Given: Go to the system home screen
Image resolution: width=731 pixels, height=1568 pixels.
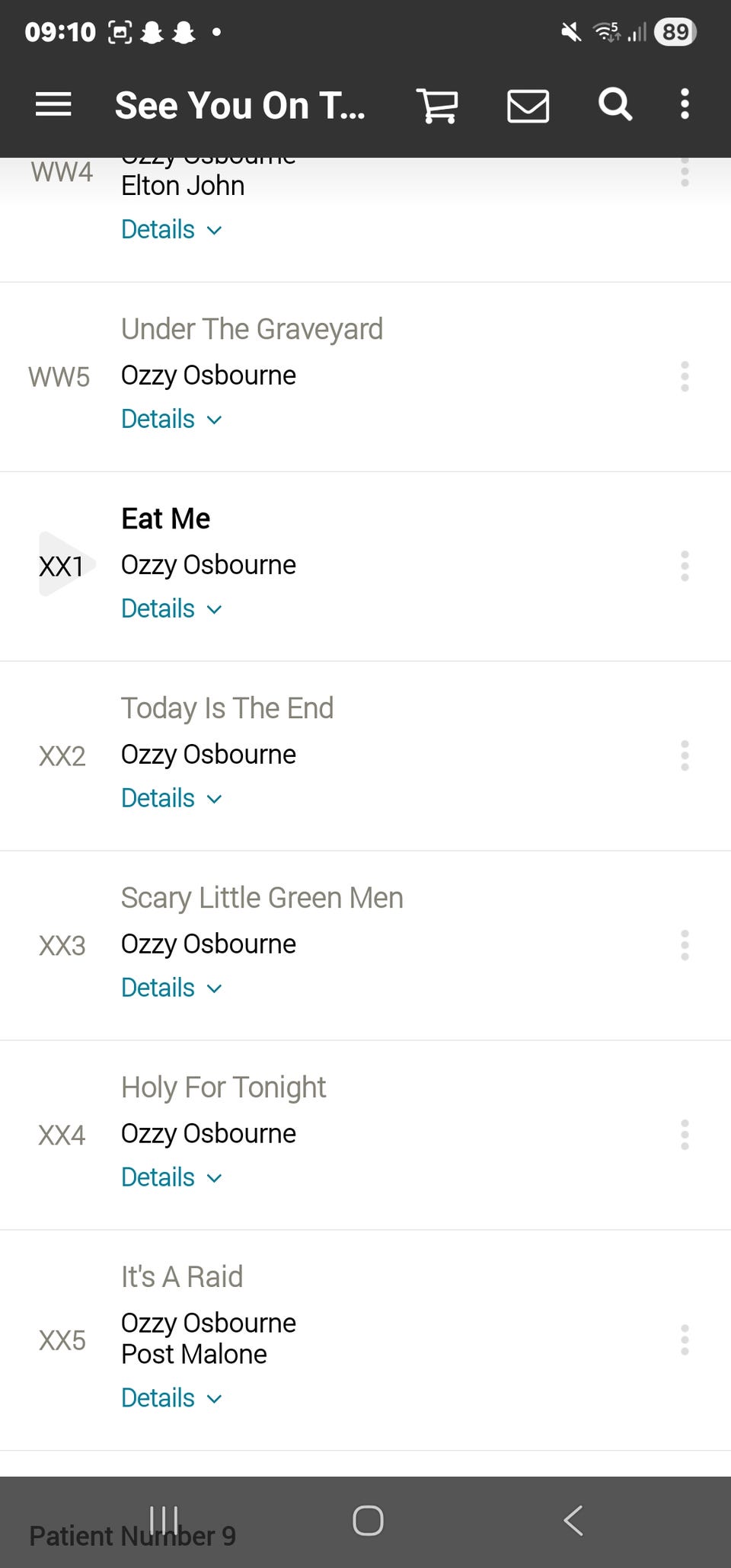Looking at the screenshot, I should pos(368,1521).
